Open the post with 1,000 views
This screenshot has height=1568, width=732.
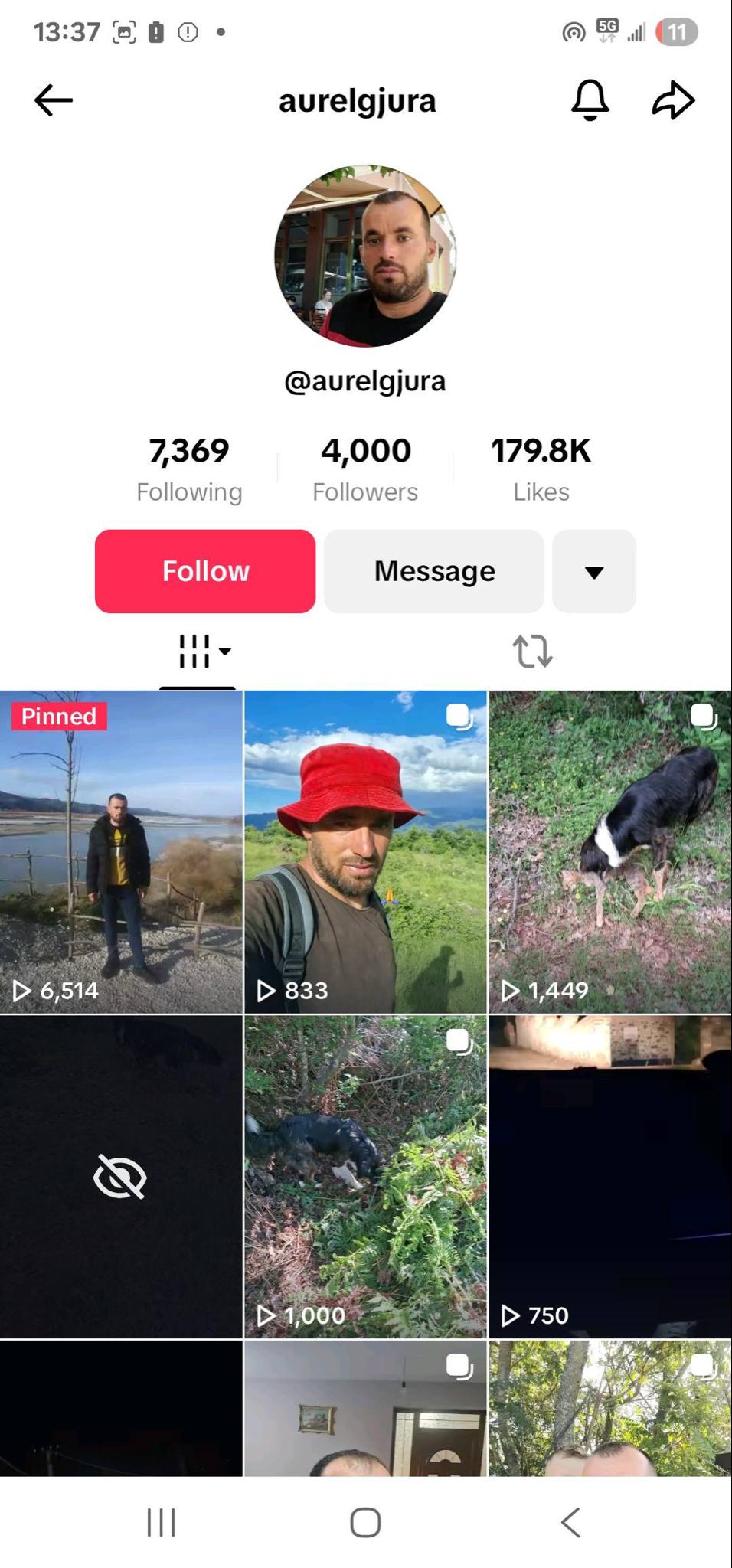pyautogui.click(x=365, y=1177)
